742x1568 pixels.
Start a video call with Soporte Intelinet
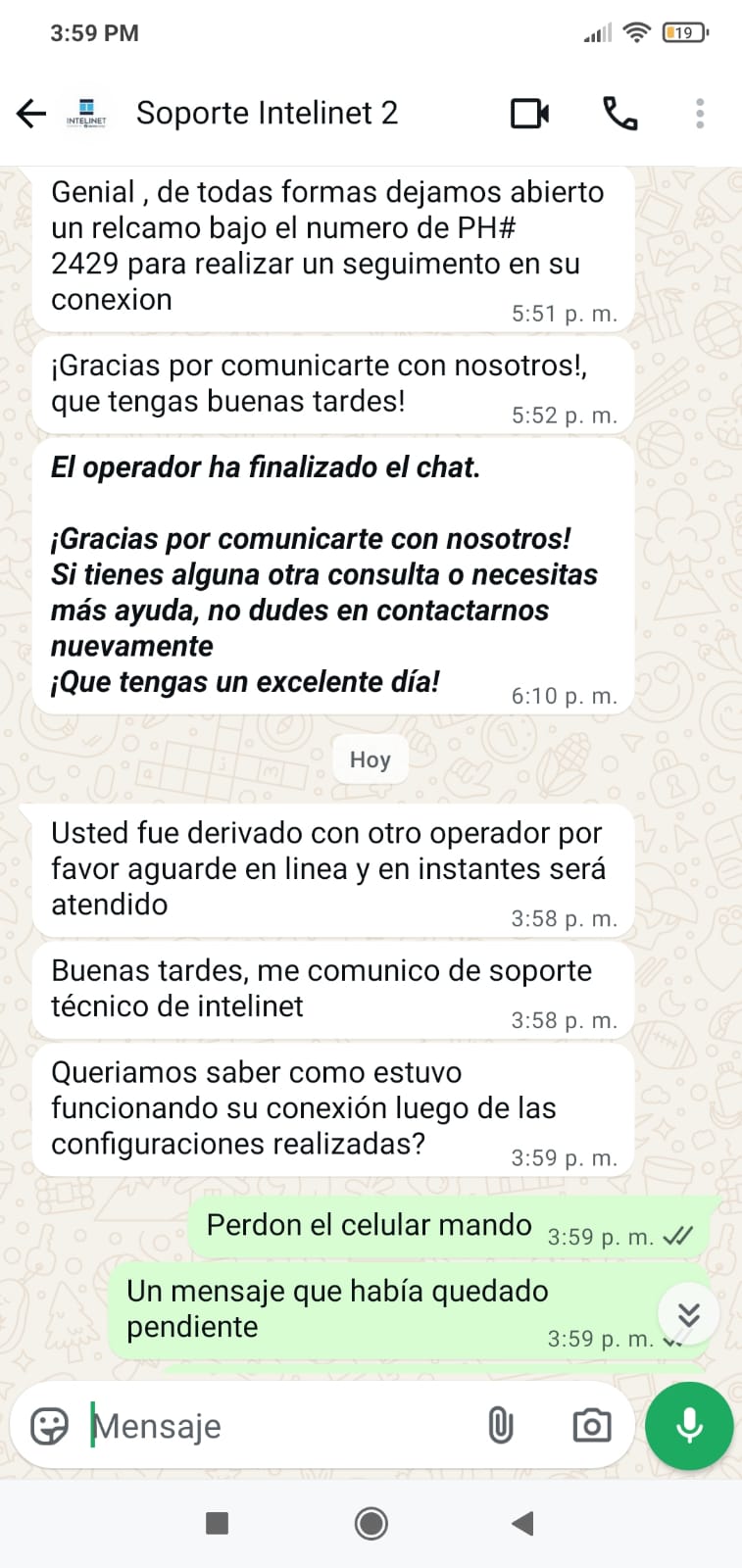coord(529,114)
